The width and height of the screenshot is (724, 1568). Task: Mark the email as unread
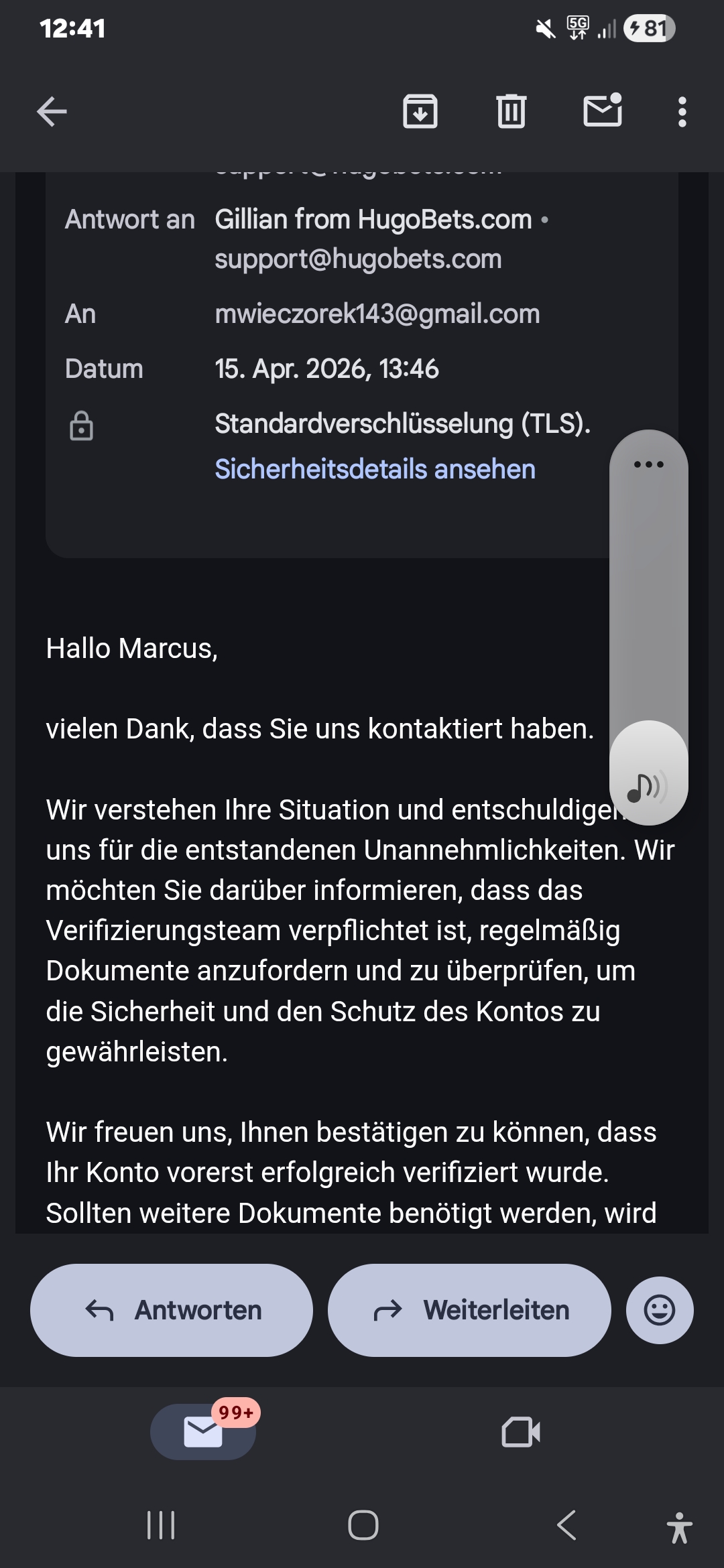click(x=603, y=111)
